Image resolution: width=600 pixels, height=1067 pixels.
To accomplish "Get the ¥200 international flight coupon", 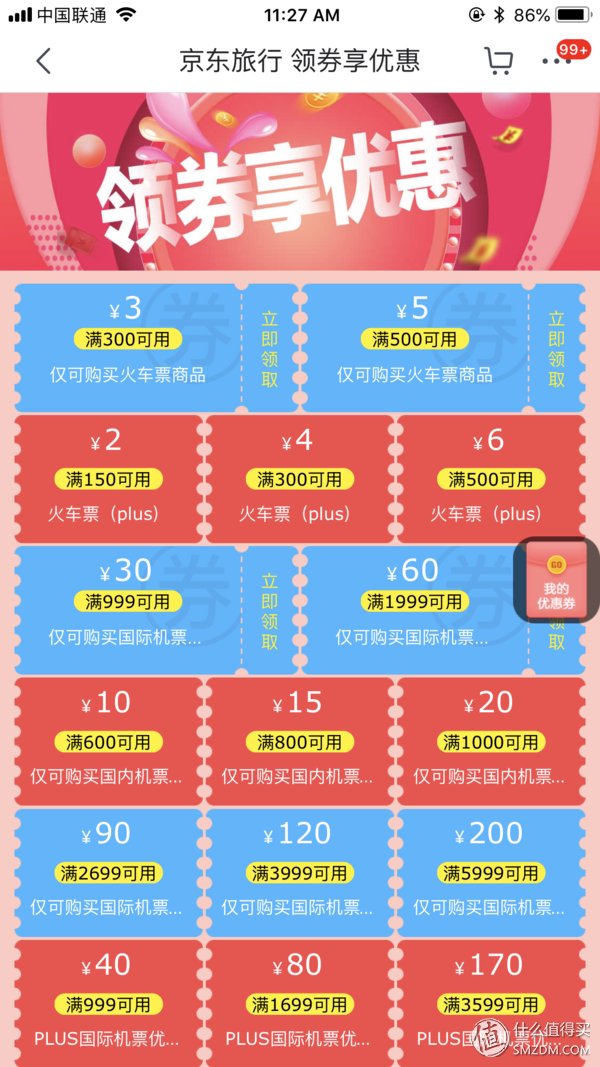I will coord(491,871).
